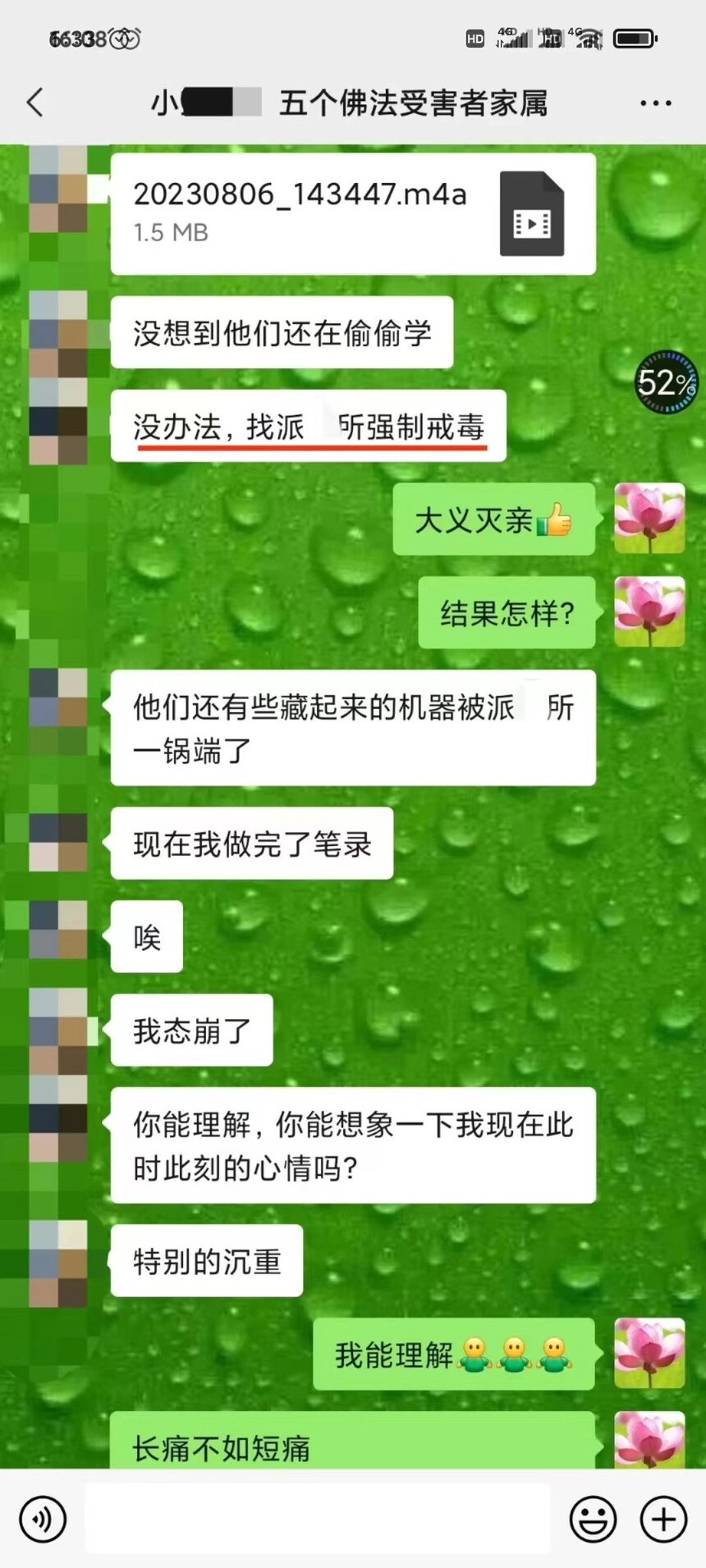Tap sender avatar beside 没想到他们还在偷偷学
Image resolution: width=706 pixels, height=1568 pixels.
(x=58, y=331)
